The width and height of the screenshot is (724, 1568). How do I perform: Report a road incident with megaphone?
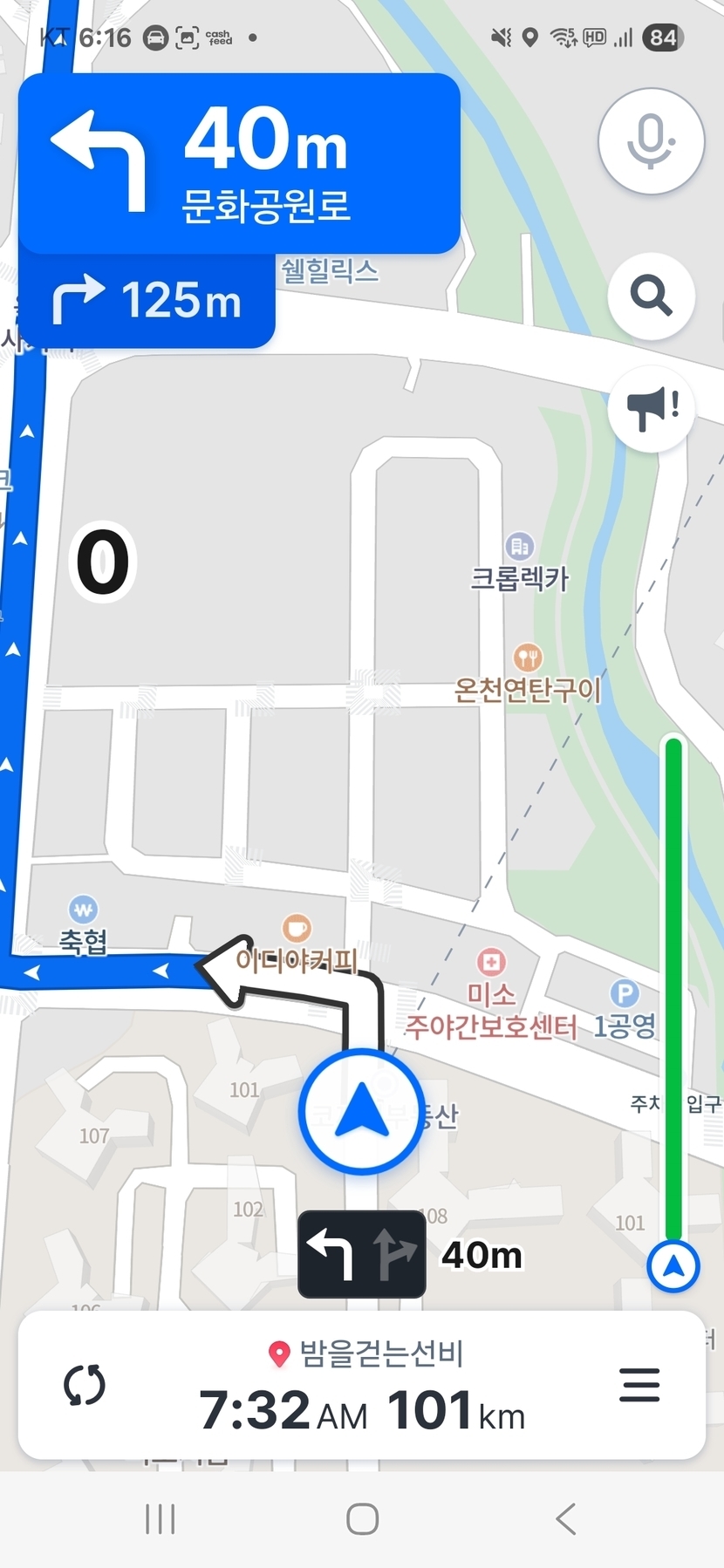click(x=651, y=407)
